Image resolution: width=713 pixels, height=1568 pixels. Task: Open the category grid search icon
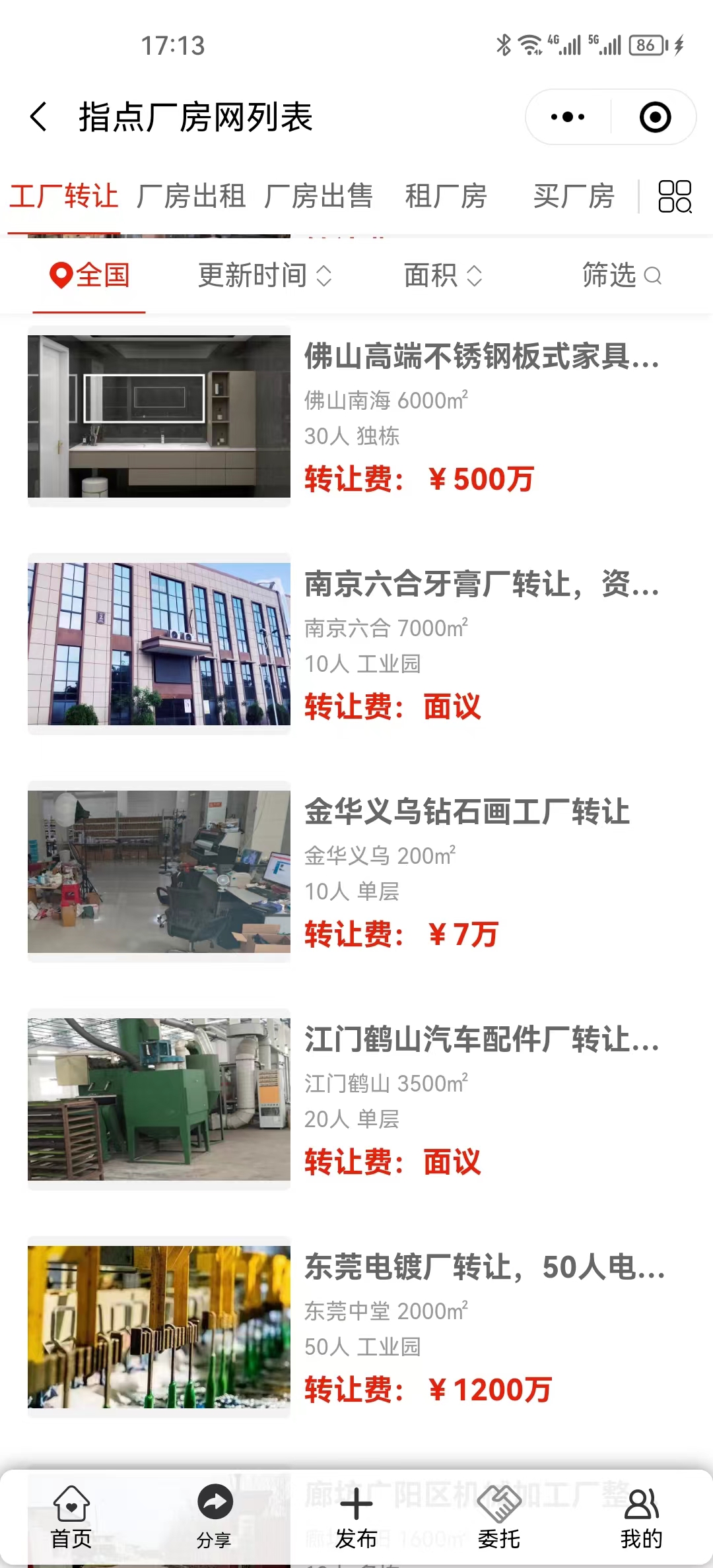675,196
